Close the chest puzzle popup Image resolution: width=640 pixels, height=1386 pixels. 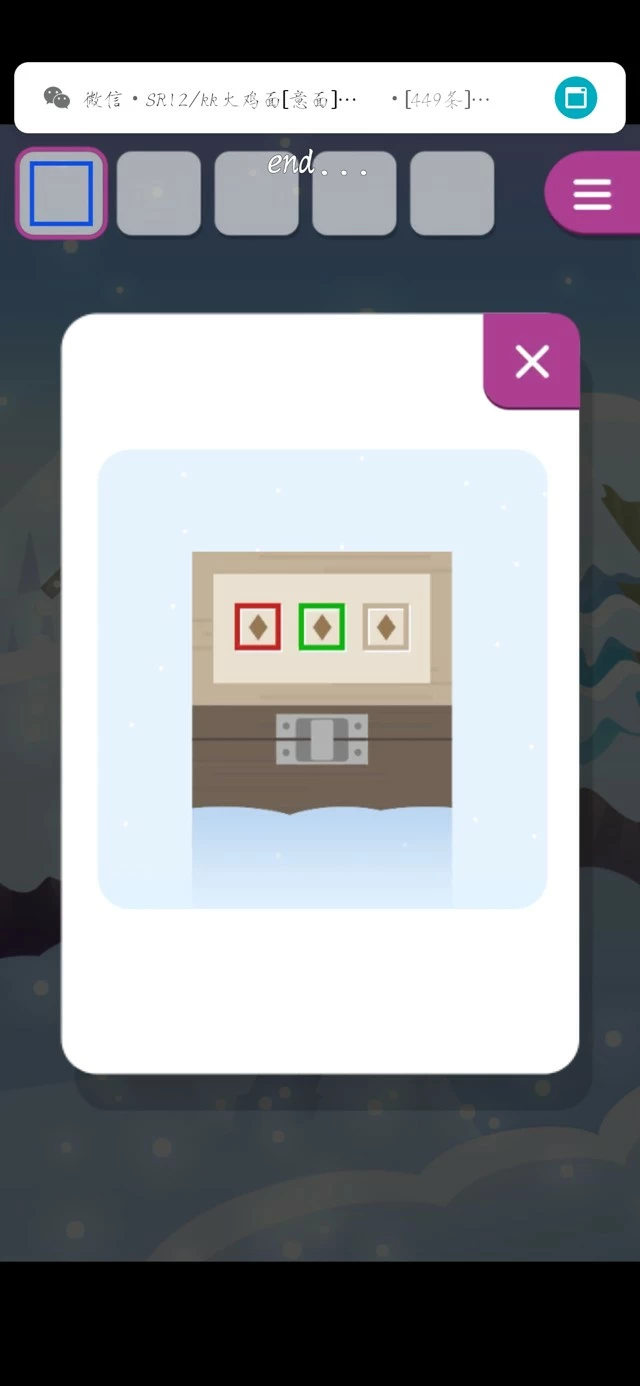pos(531,361)
